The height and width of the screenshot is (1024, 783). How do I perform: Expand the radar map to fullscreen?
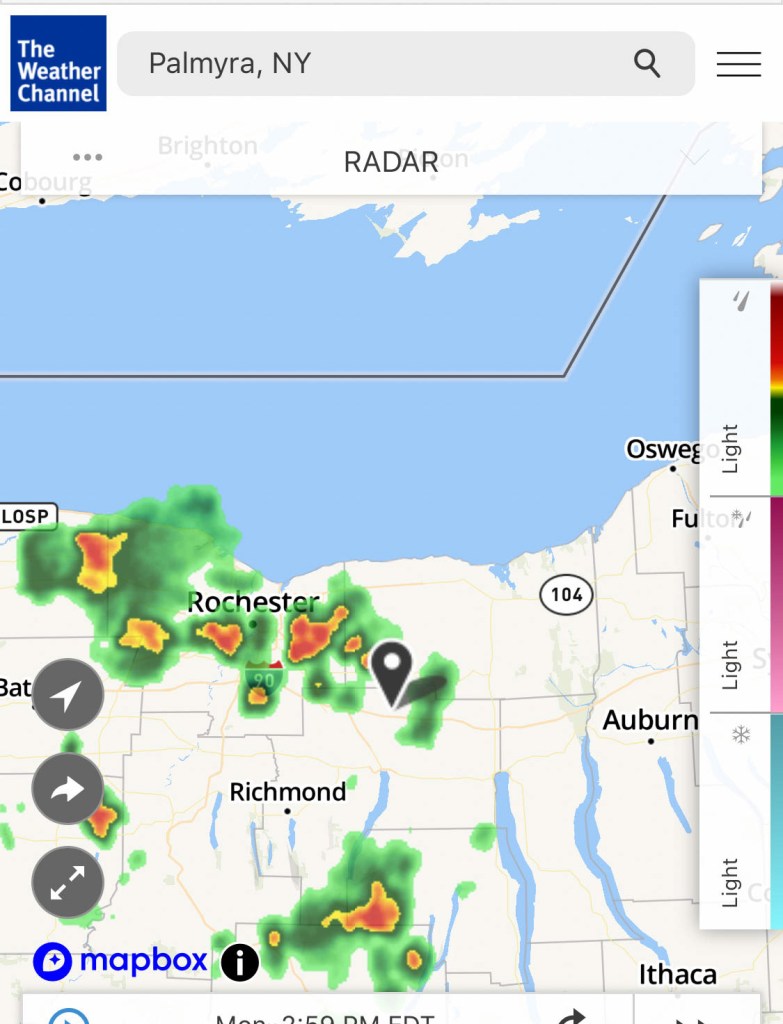[x=67, y=883]
